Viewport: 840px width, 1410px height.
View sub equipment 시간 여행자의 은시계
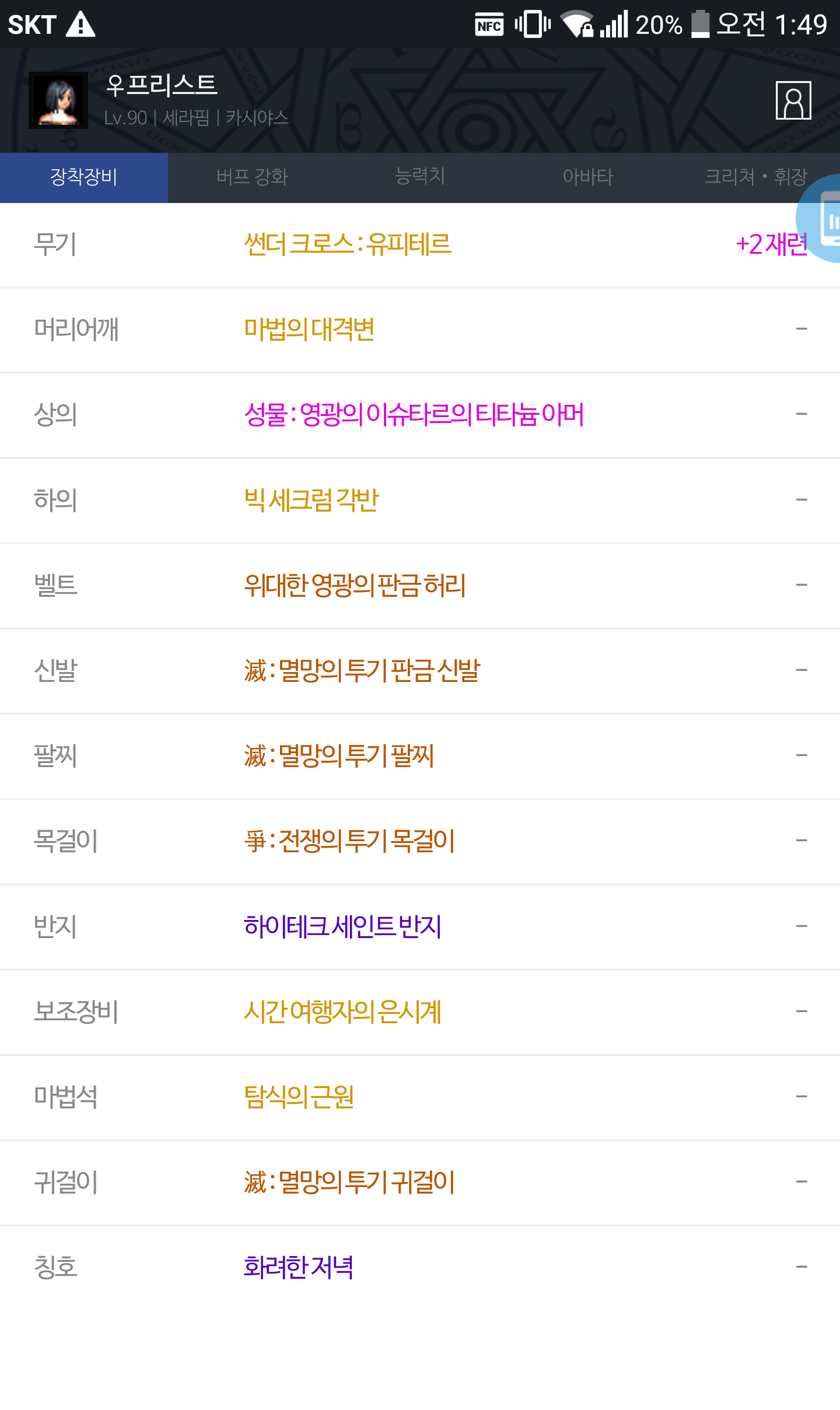pyautogui.click(x=342, y=1012)
